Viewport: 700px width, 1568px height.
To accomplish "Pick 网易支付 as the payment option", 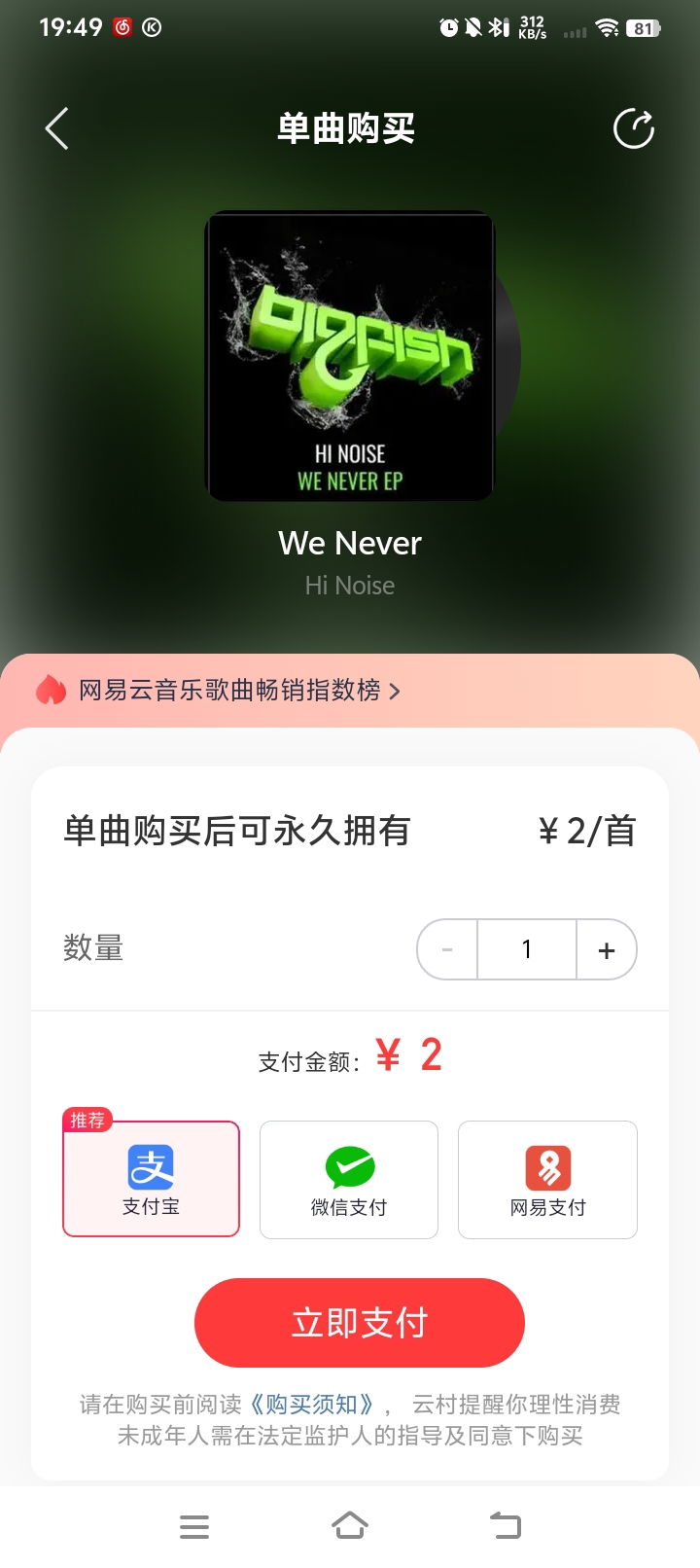I will coord(547,1180).
